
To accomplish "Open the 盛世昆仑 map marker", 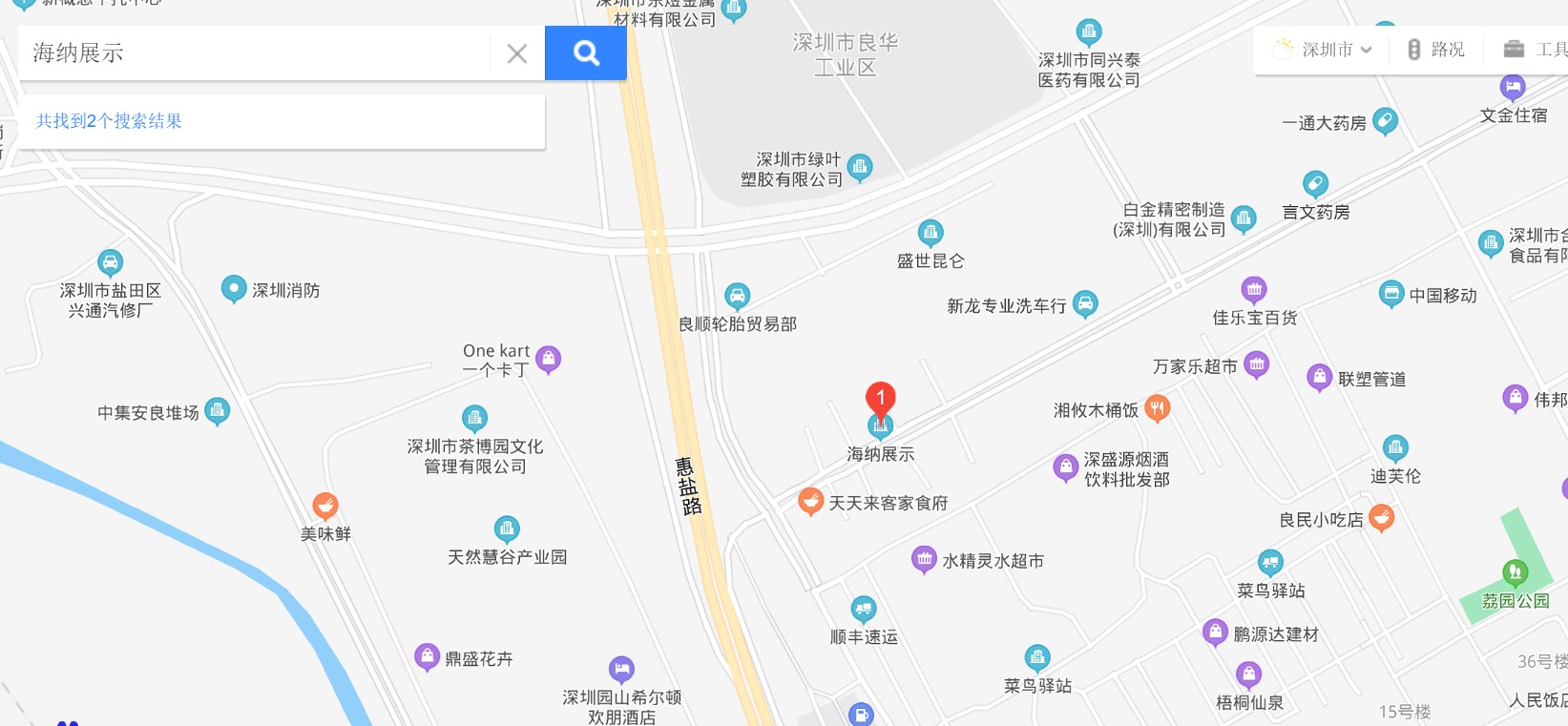I will [x=930, y=233].
